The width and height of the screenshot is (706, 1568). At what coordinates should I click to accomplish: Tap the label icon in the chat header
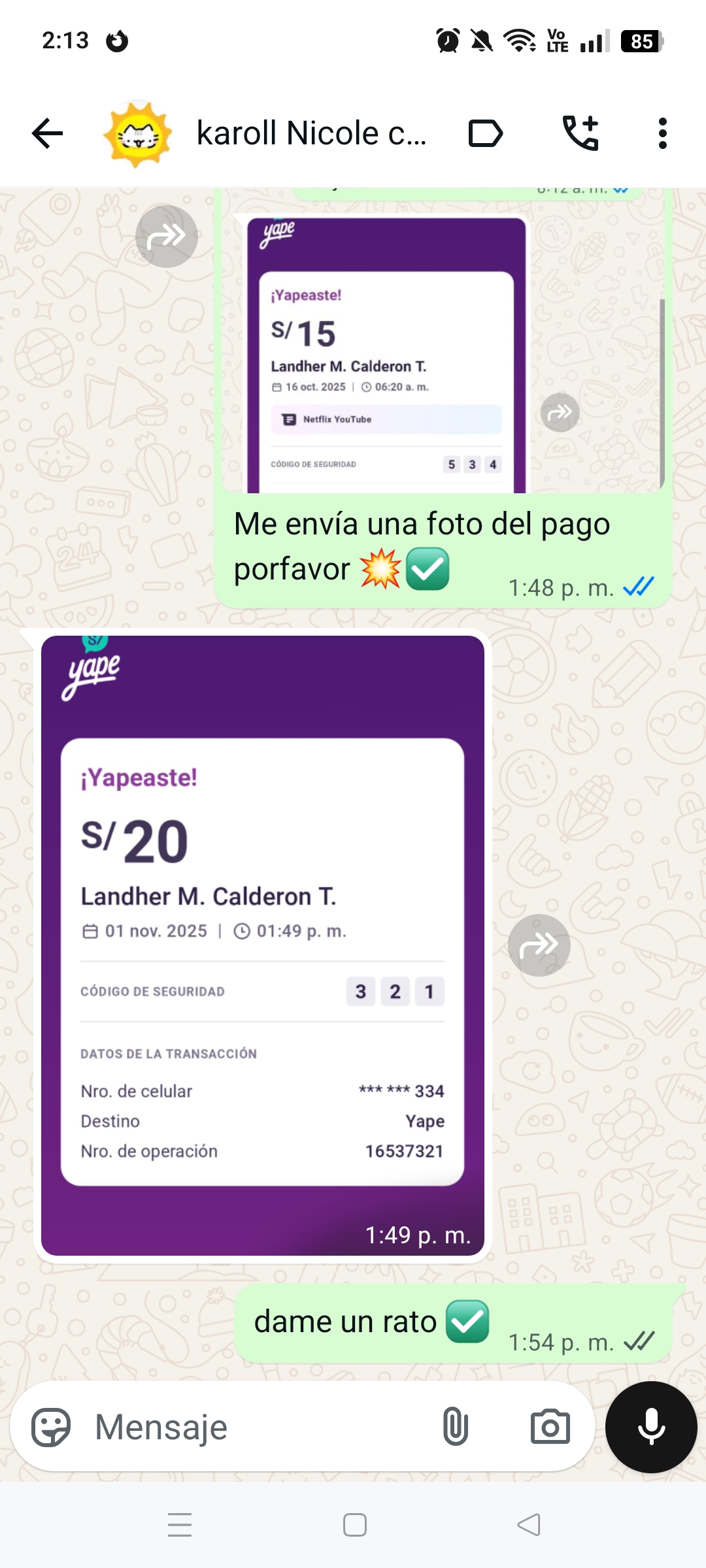(485, 132)
